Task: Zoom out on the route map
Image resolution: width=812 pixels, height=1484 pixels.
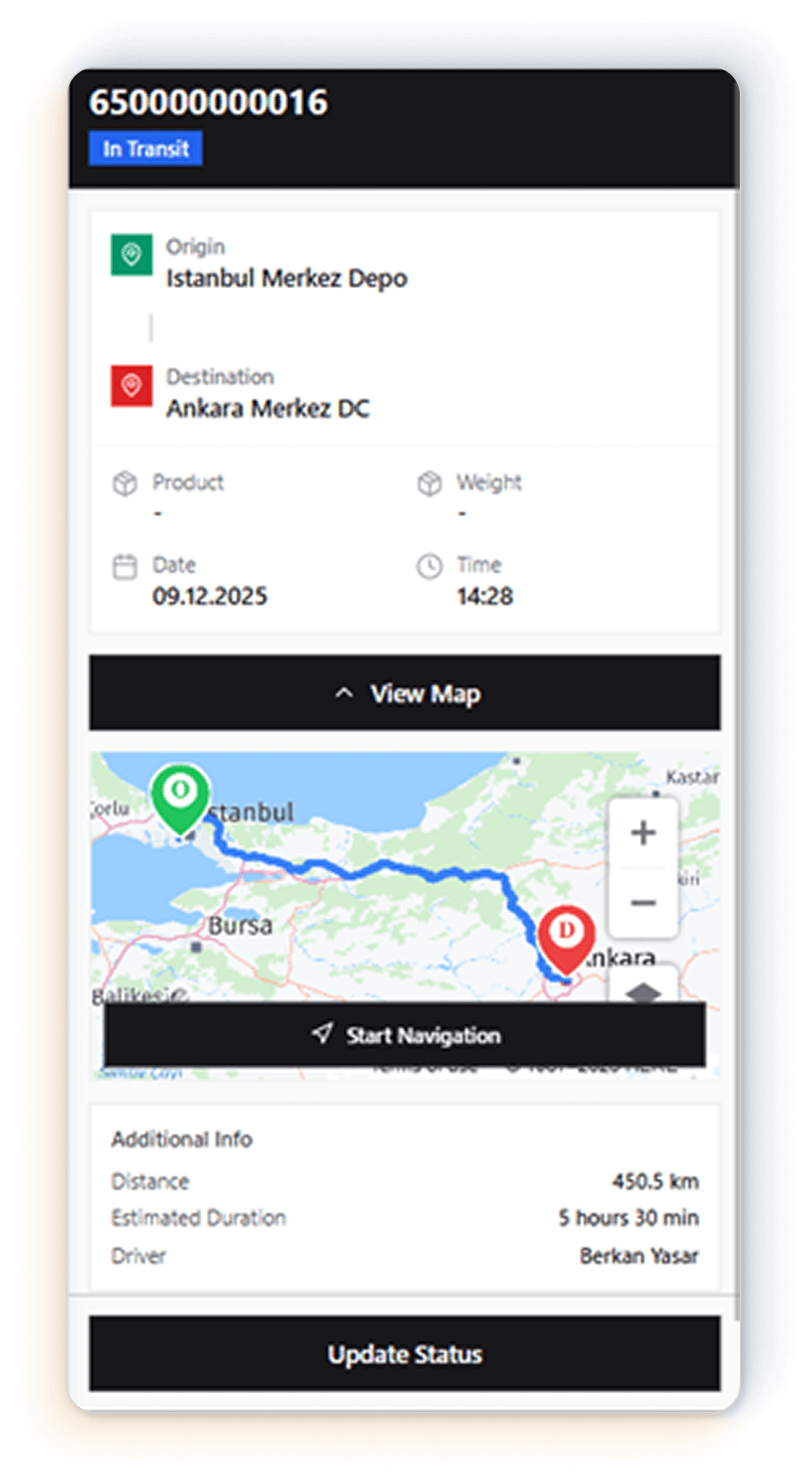Action: click(x=643, y=903)
